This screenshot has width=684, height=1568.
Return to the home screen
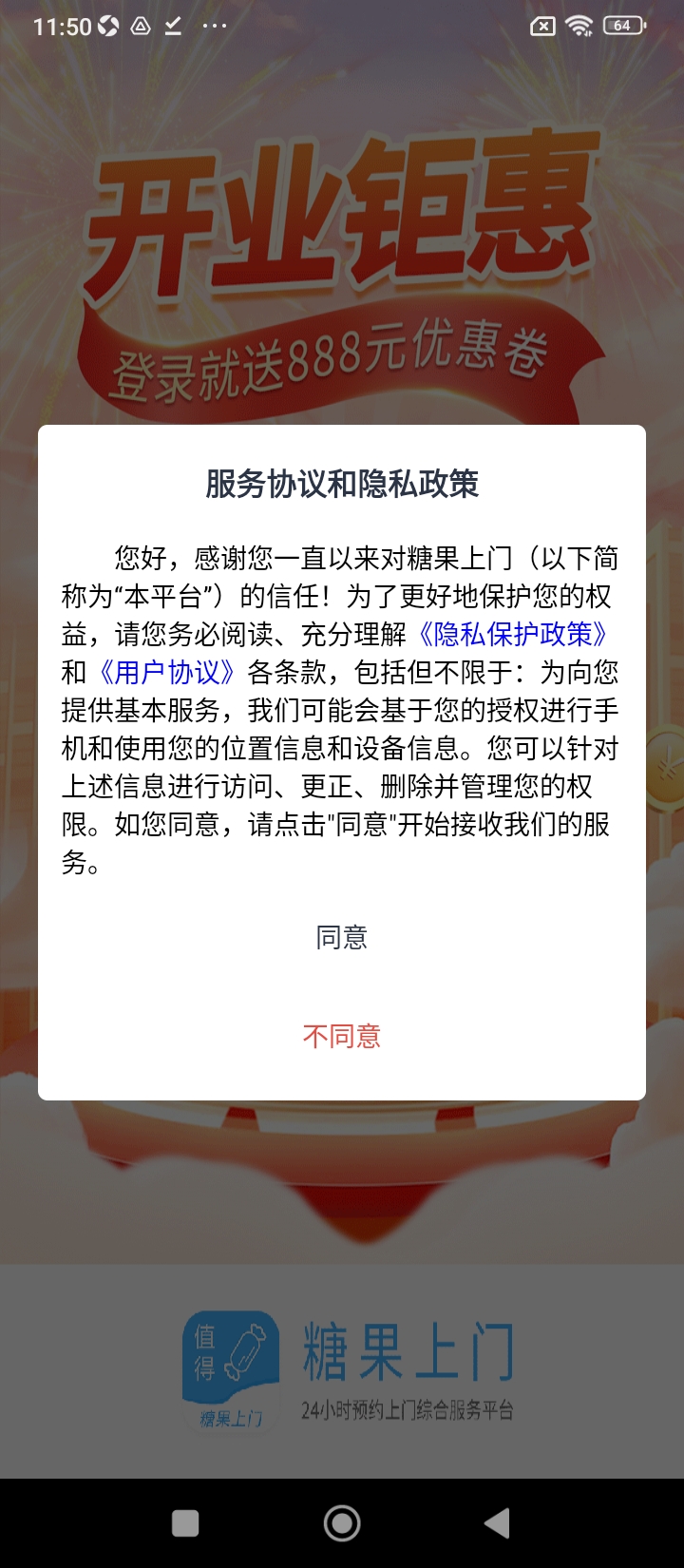click(x=342, y=1523)
